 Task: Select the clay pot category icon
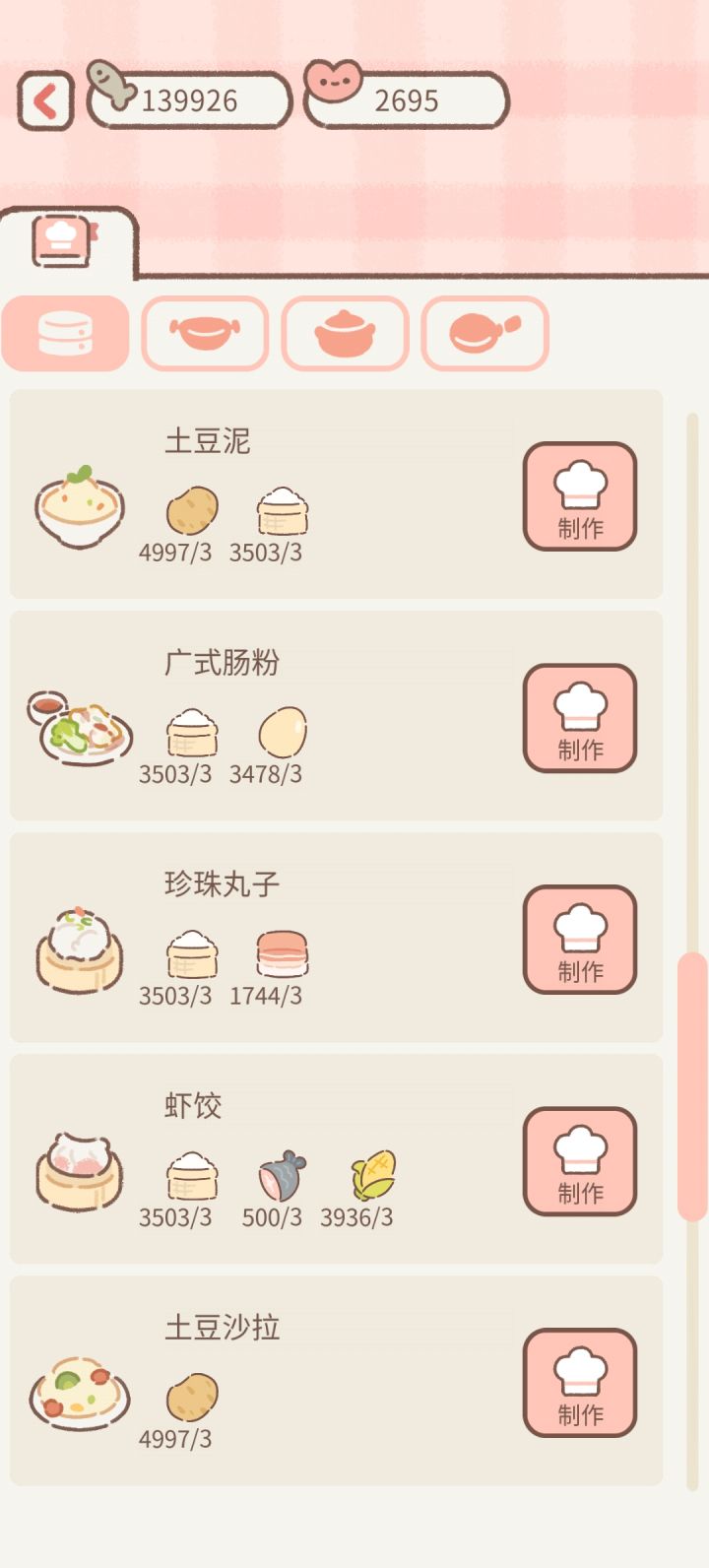coord(344,333)
